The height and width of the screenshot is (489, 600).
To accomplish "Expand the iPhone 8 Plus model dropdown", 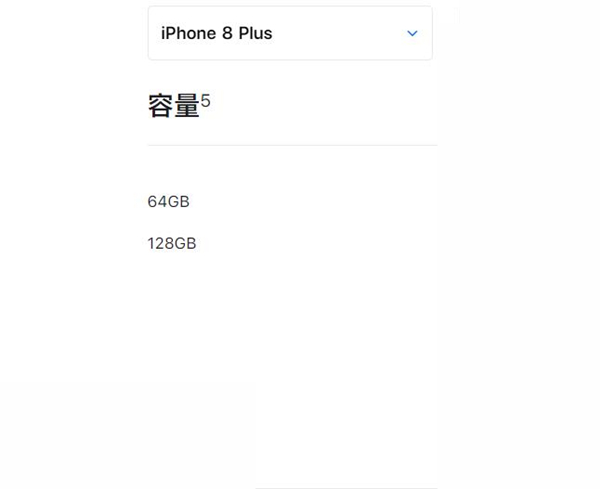I will pyautogui.click(x=290, y=33).
